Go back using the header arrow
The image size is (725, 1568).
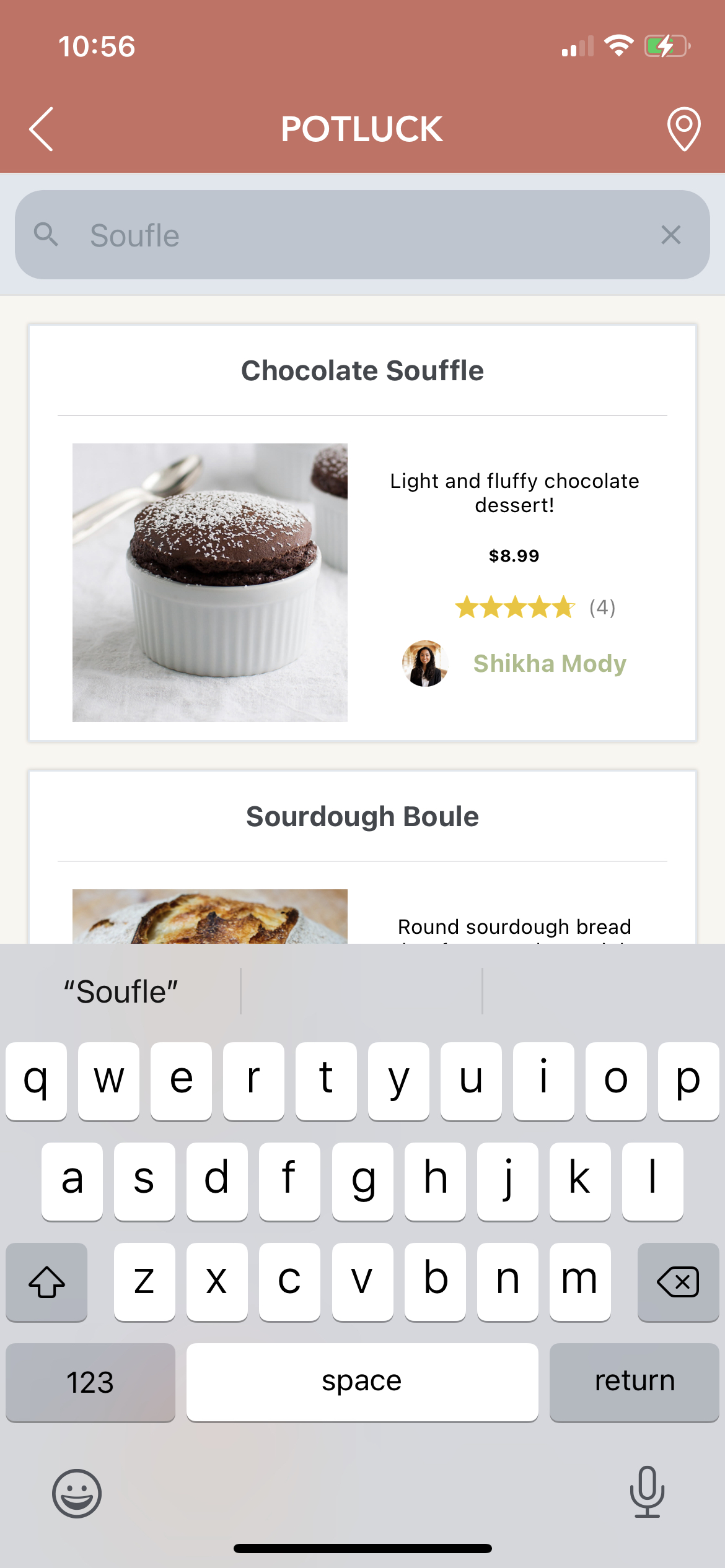point(42,129)
